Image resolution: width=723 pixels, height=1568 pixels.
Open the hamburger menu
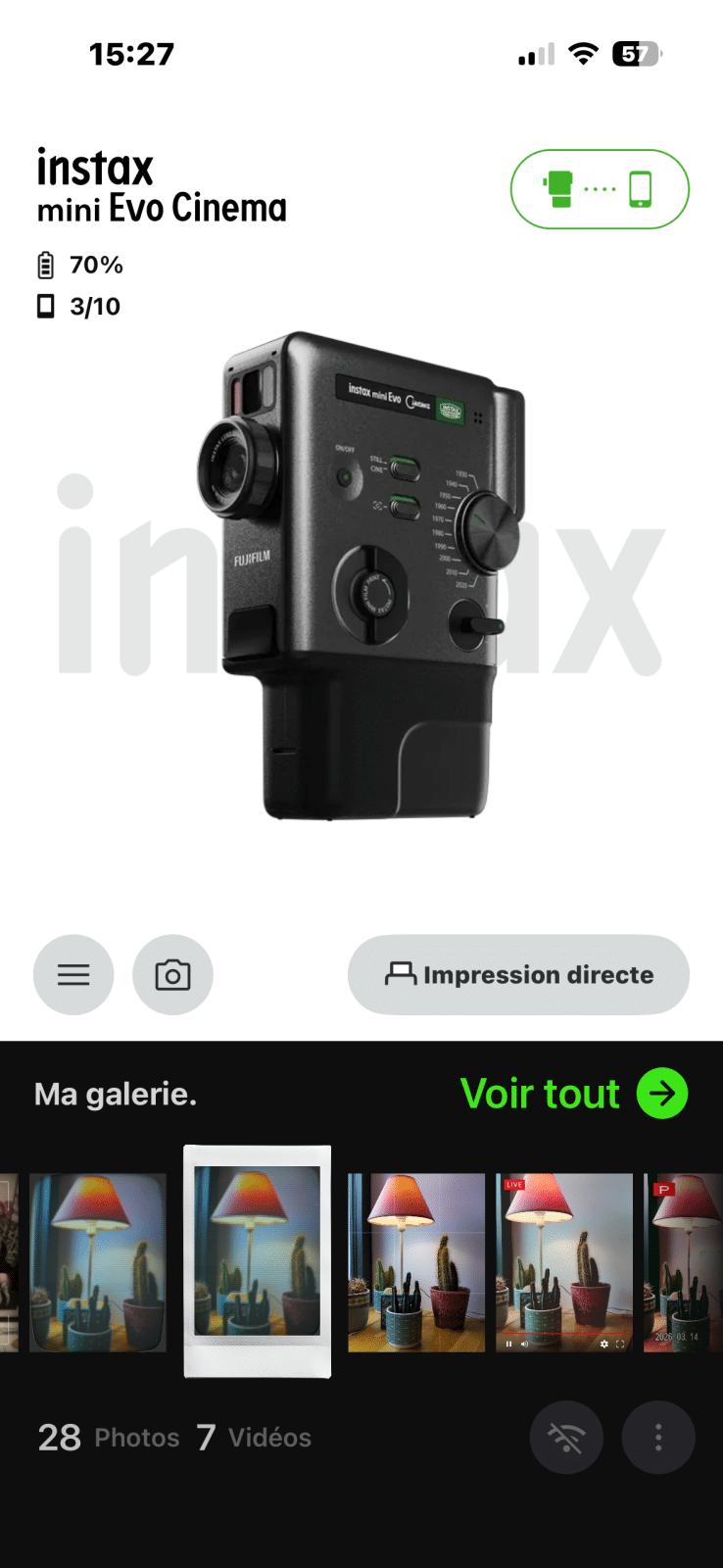[73, 975]
